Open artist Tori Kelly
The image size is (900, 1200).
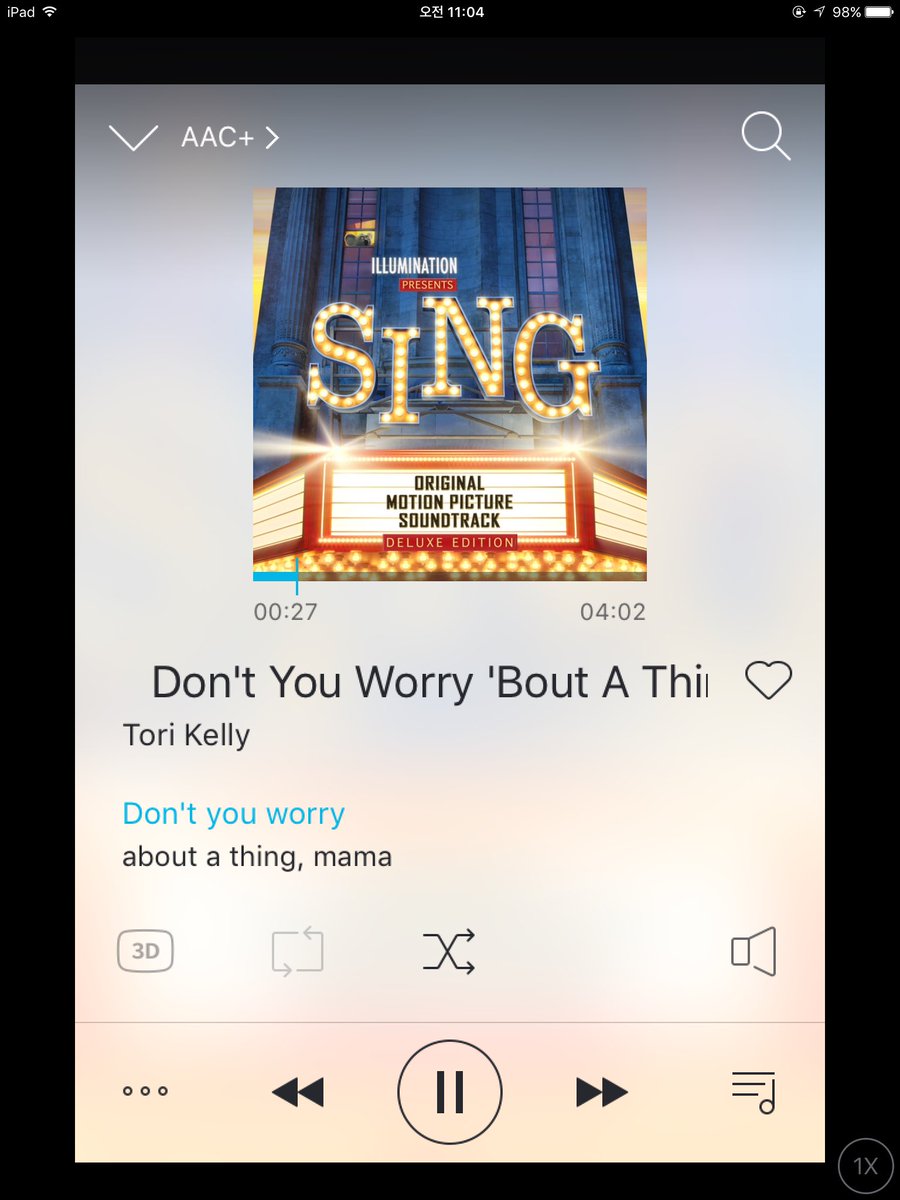(186, 735)
